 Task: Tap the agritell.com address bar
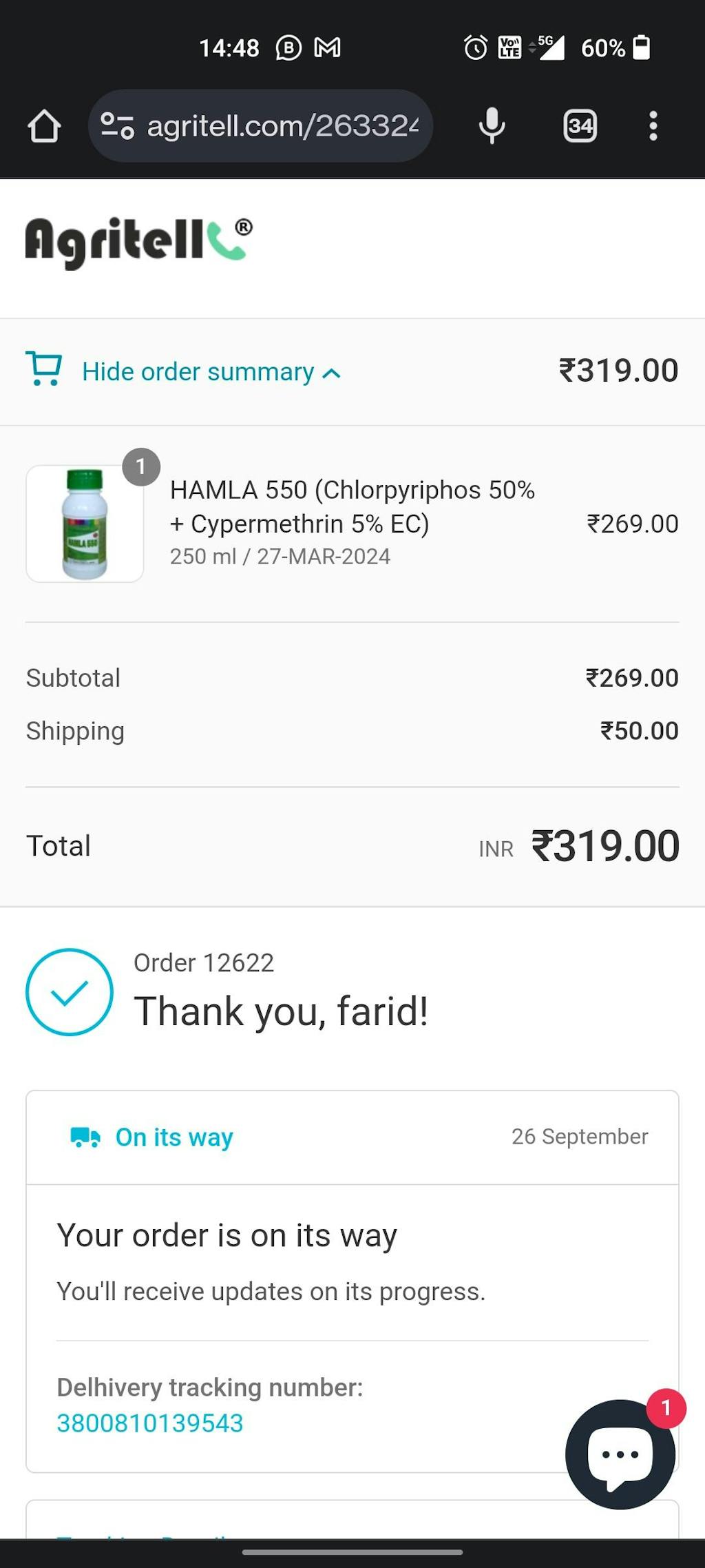(x=282, y=126)
